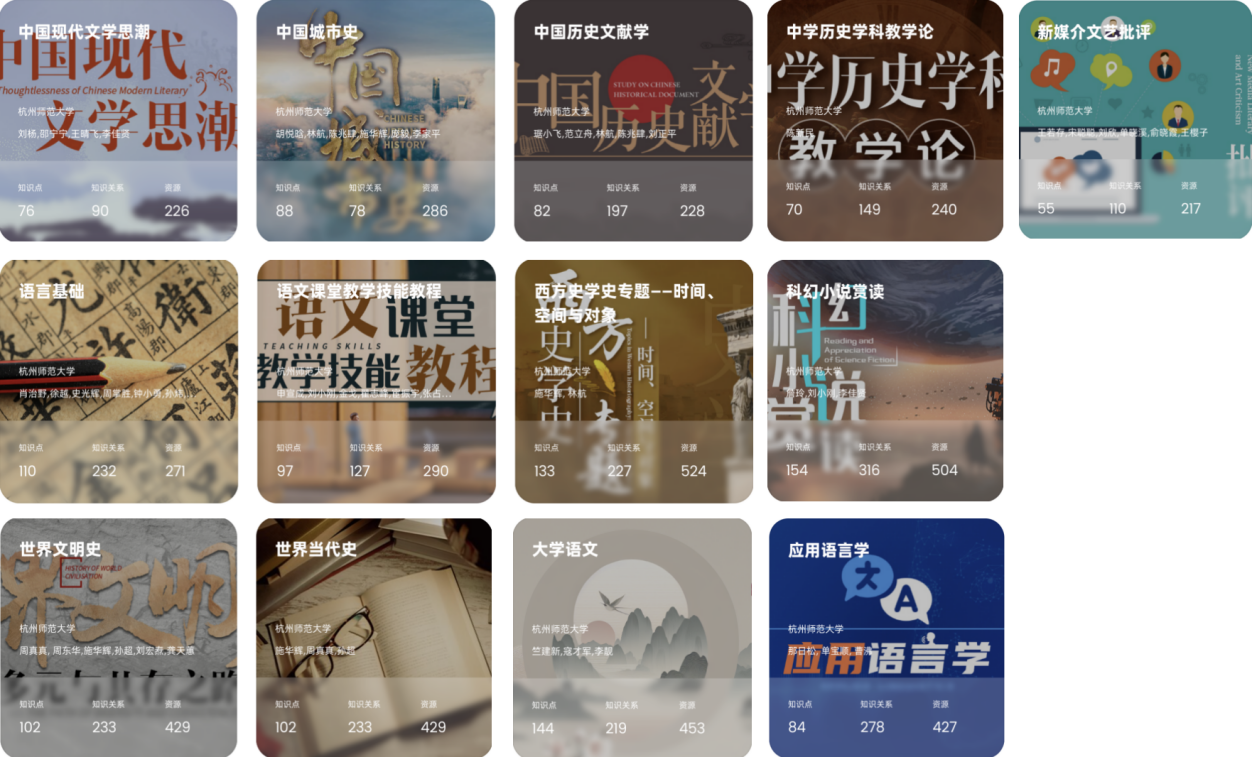The image size is (1252, 757).
Task: Open the 世界文明史 course card
Action: pyautogui.click(x=118, y=638)
